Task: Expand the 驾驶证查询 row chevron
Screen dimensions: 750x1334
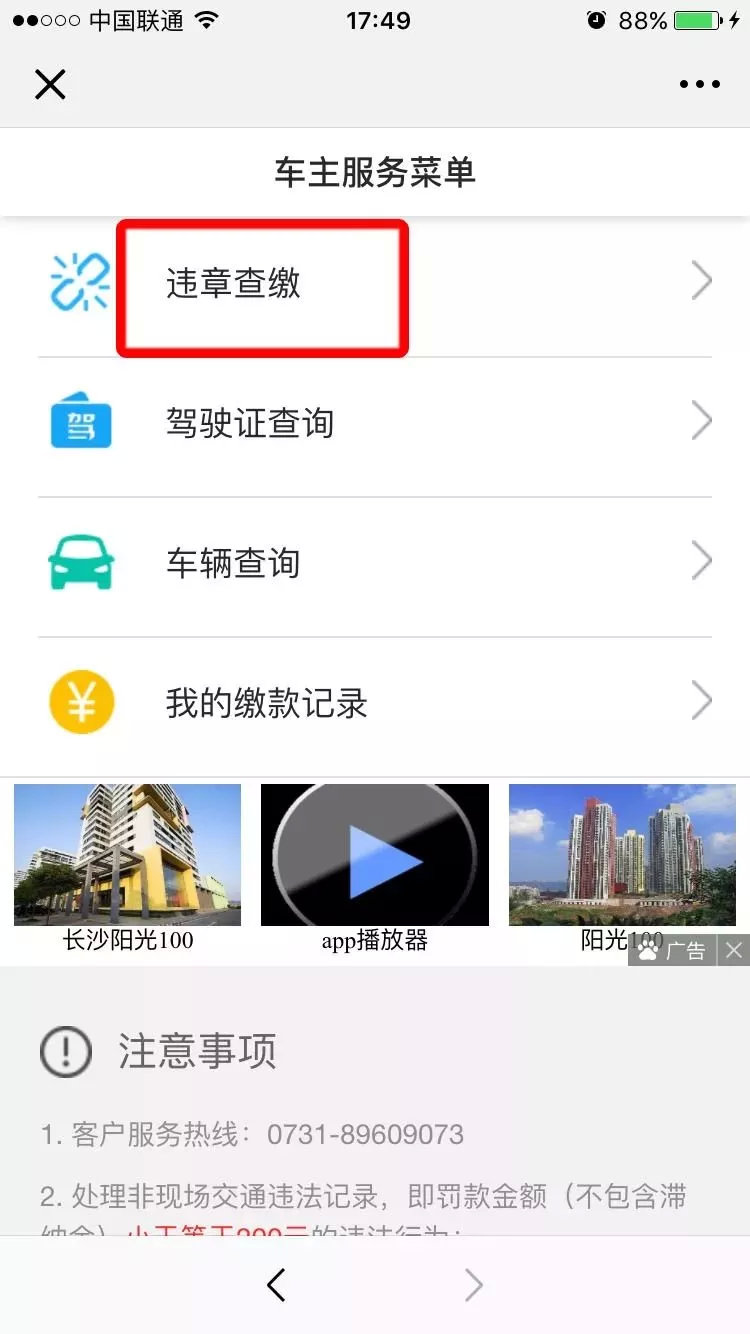Action: click(x=701, y=422)
